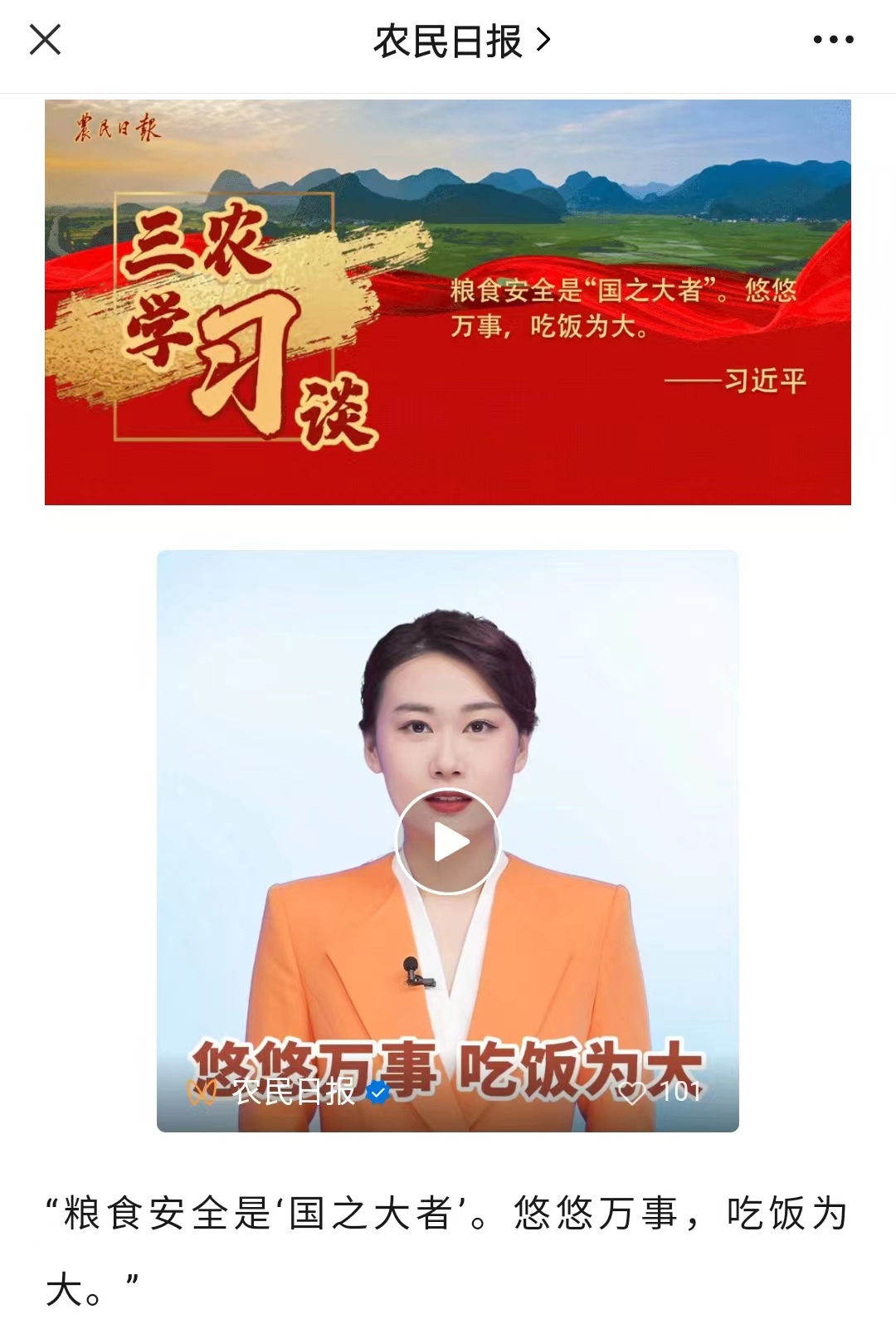Viewport: 896px width, 1324px height.
Task: Open the 农民日报 account profile from title
Action: [x=460, y=41]
